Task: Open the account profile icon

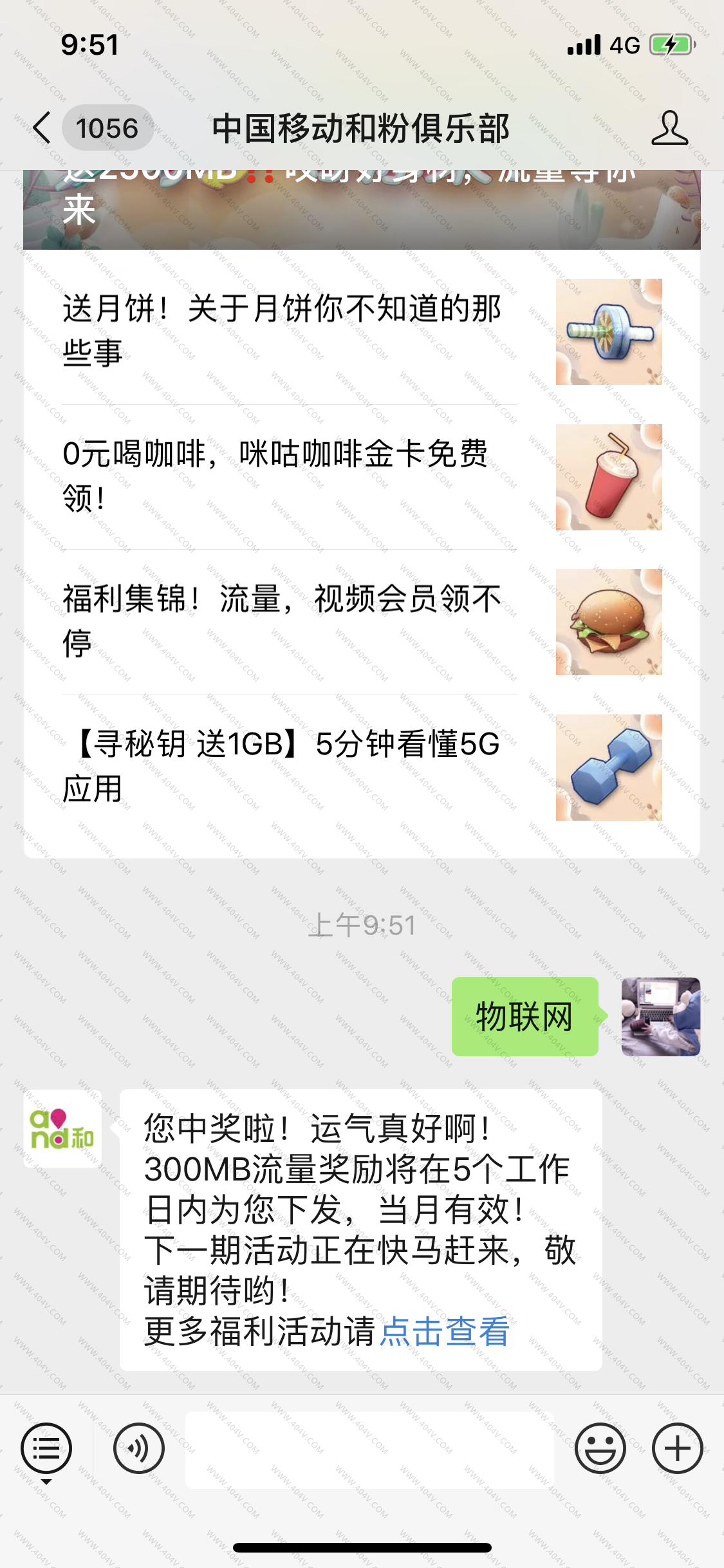Action: (x=669, y=127)
